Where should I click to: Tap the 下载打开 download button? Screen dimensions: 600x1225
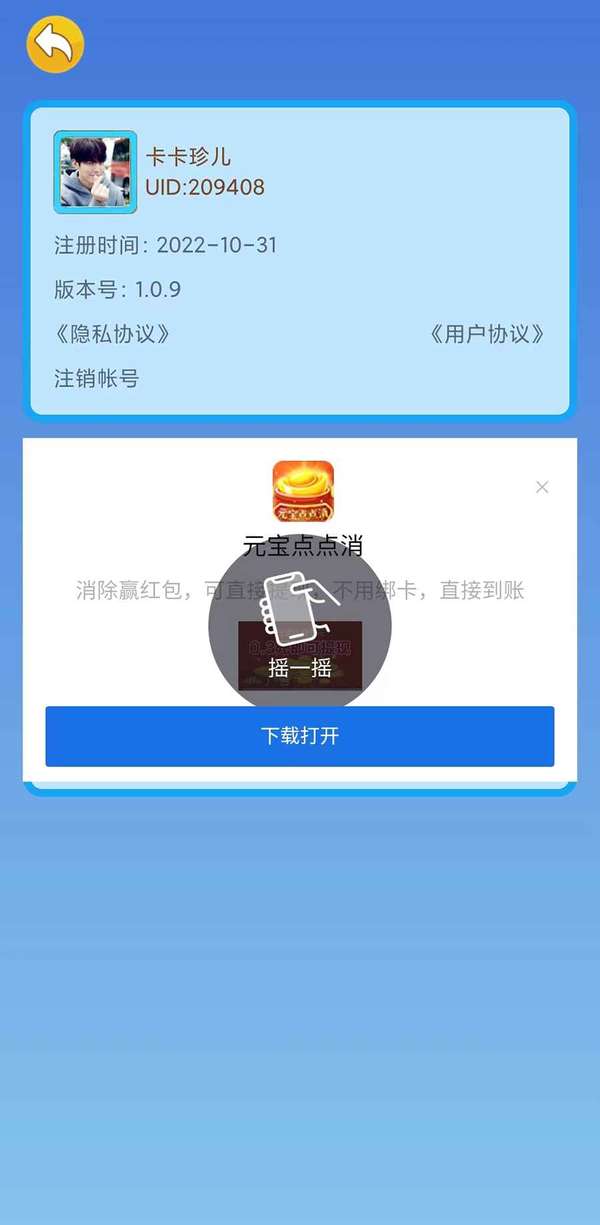coord(300,736)
